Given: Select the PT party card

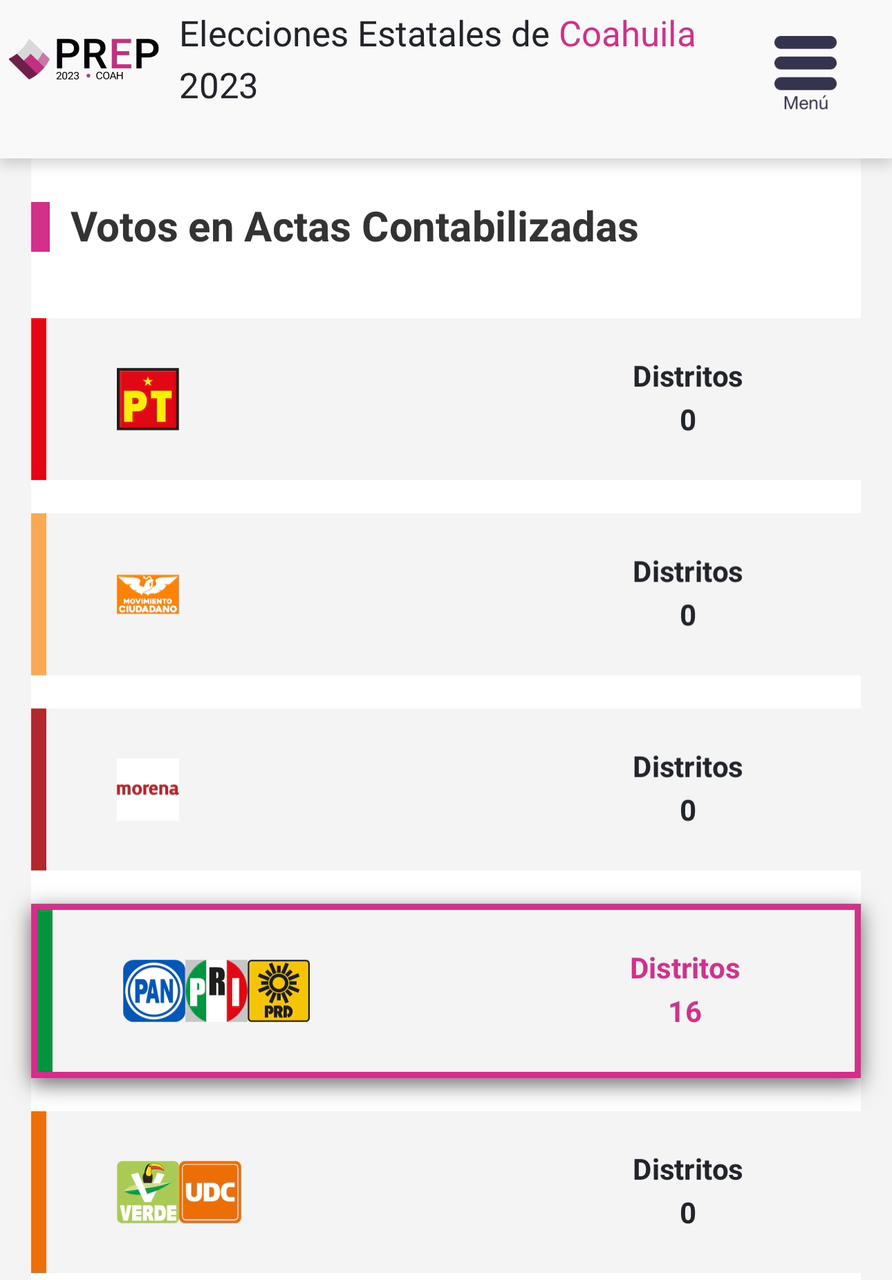Looking at the screenshot, I should click(450, 399).
